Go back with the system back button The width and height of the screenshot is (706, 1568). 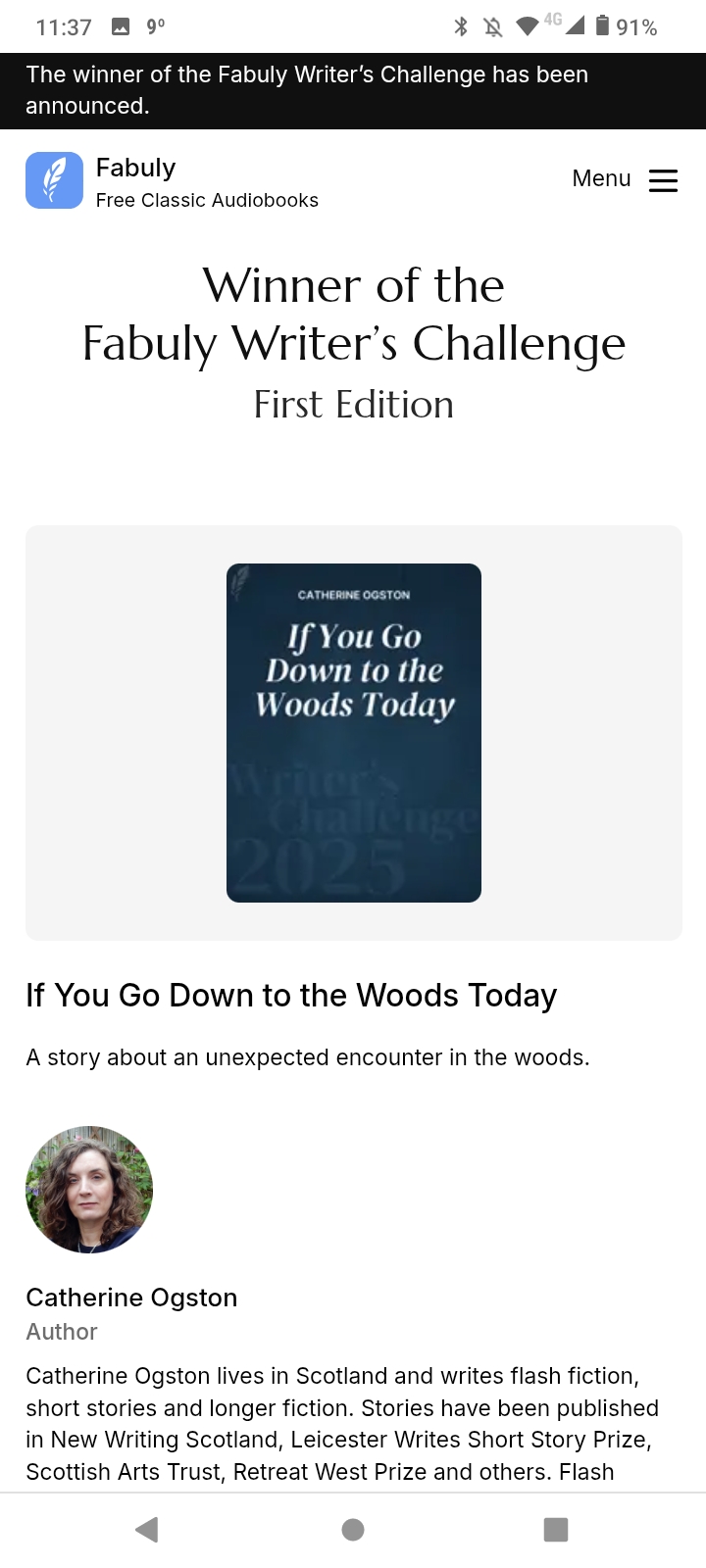pos(147,1529)
